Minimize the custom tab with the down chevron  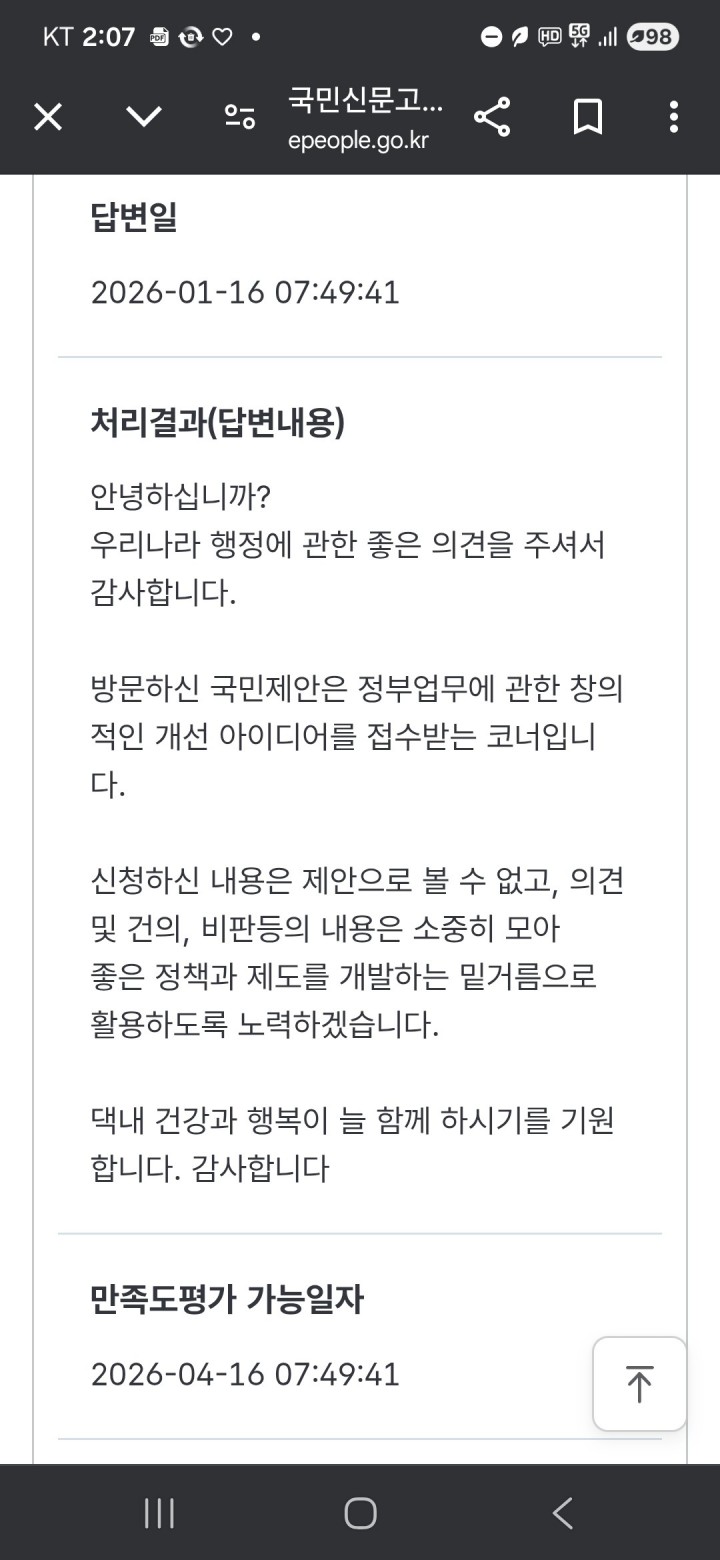point(144,118)
